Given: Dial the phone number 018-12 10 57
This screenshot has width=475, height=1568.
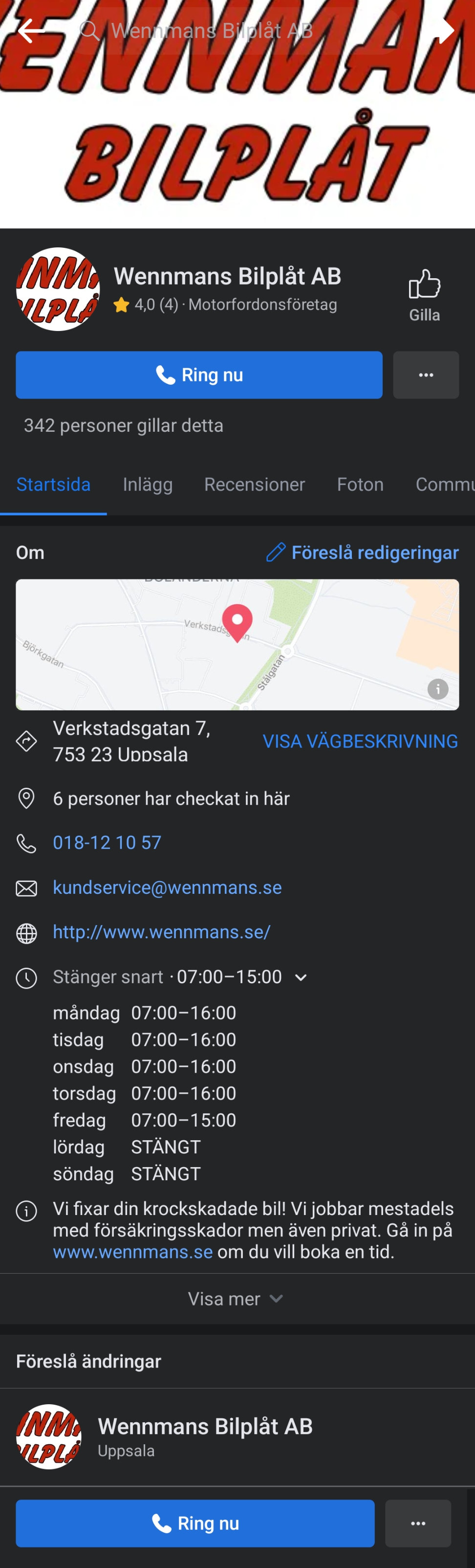Looking at the screenshot, I should click(107, 842).
